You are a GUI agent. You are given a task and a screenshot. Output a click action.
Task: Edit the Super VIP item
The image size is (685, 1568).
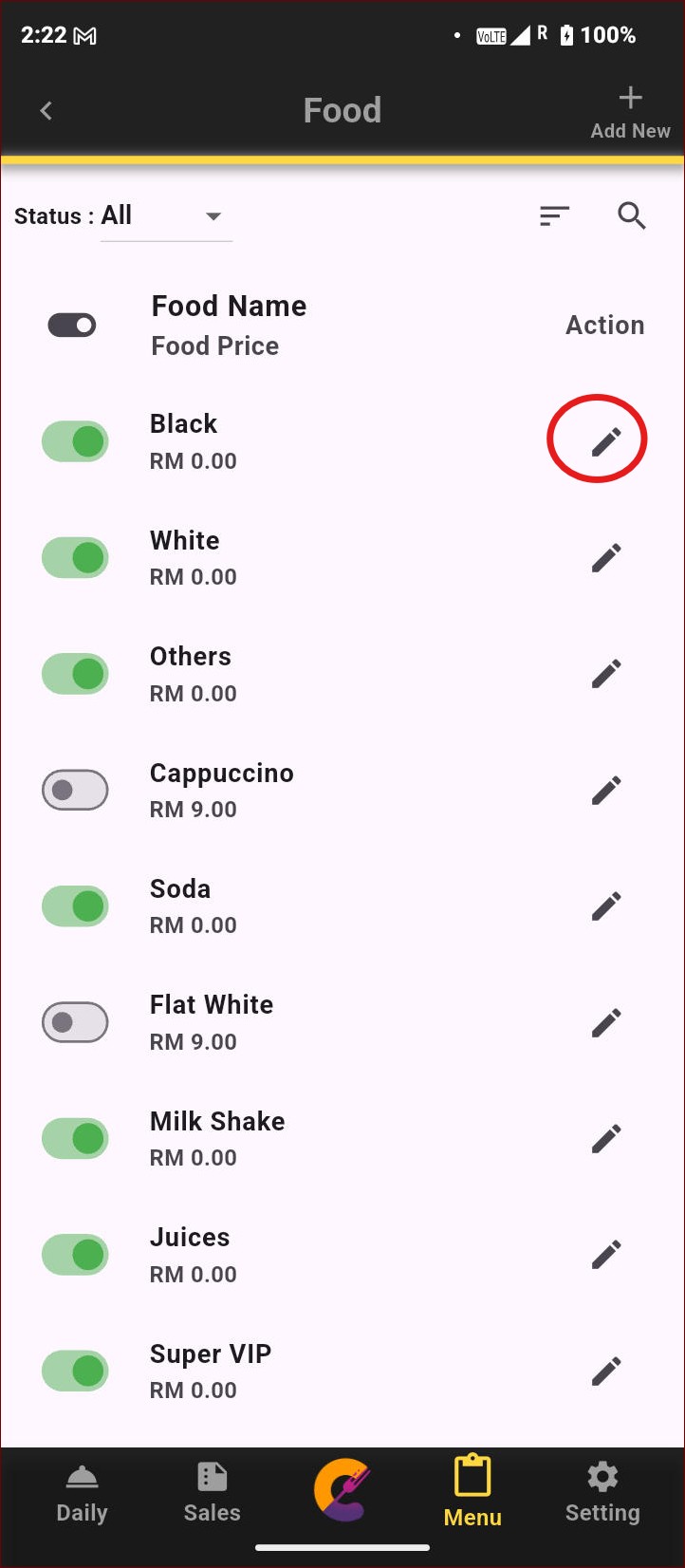pos(606,1371)
